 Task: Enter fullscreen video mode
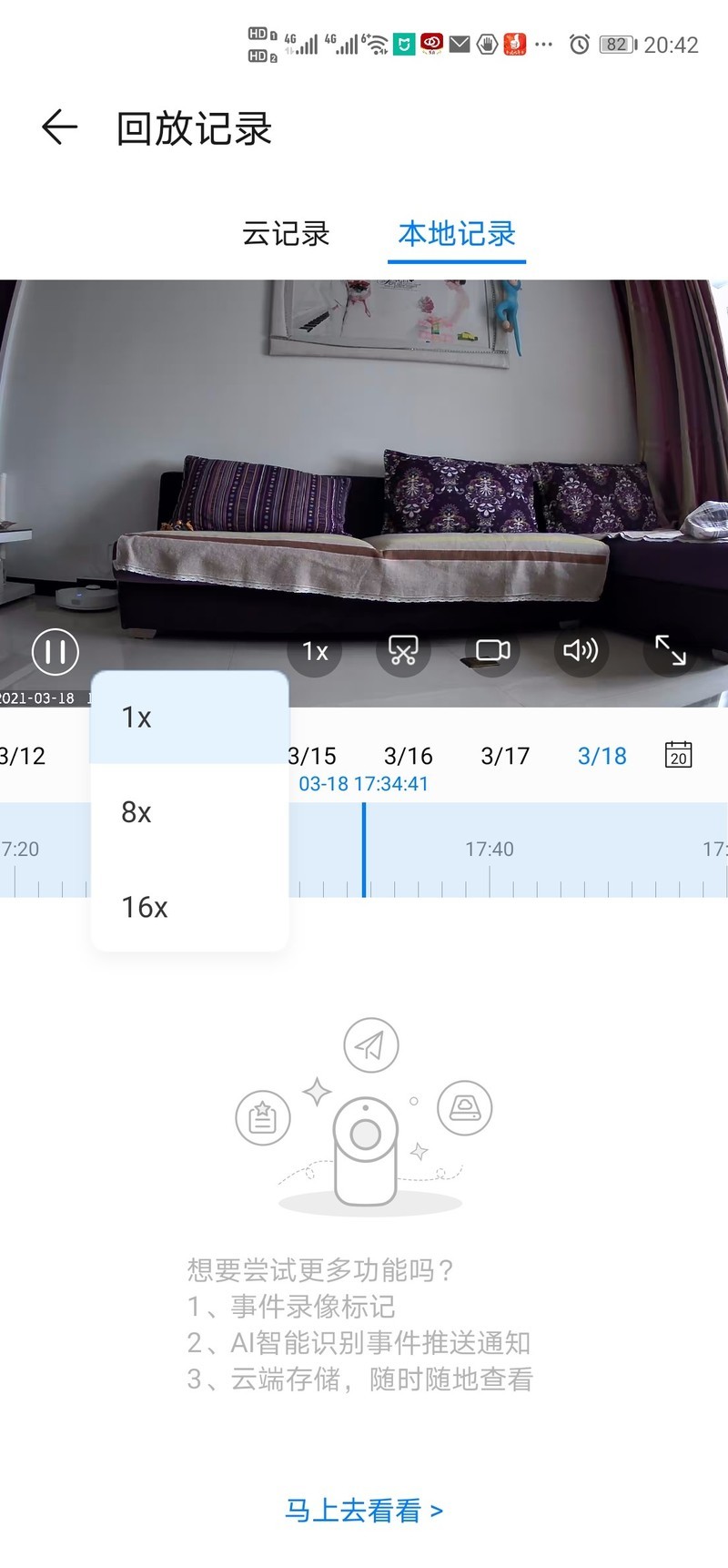click(x=671, y=650)
